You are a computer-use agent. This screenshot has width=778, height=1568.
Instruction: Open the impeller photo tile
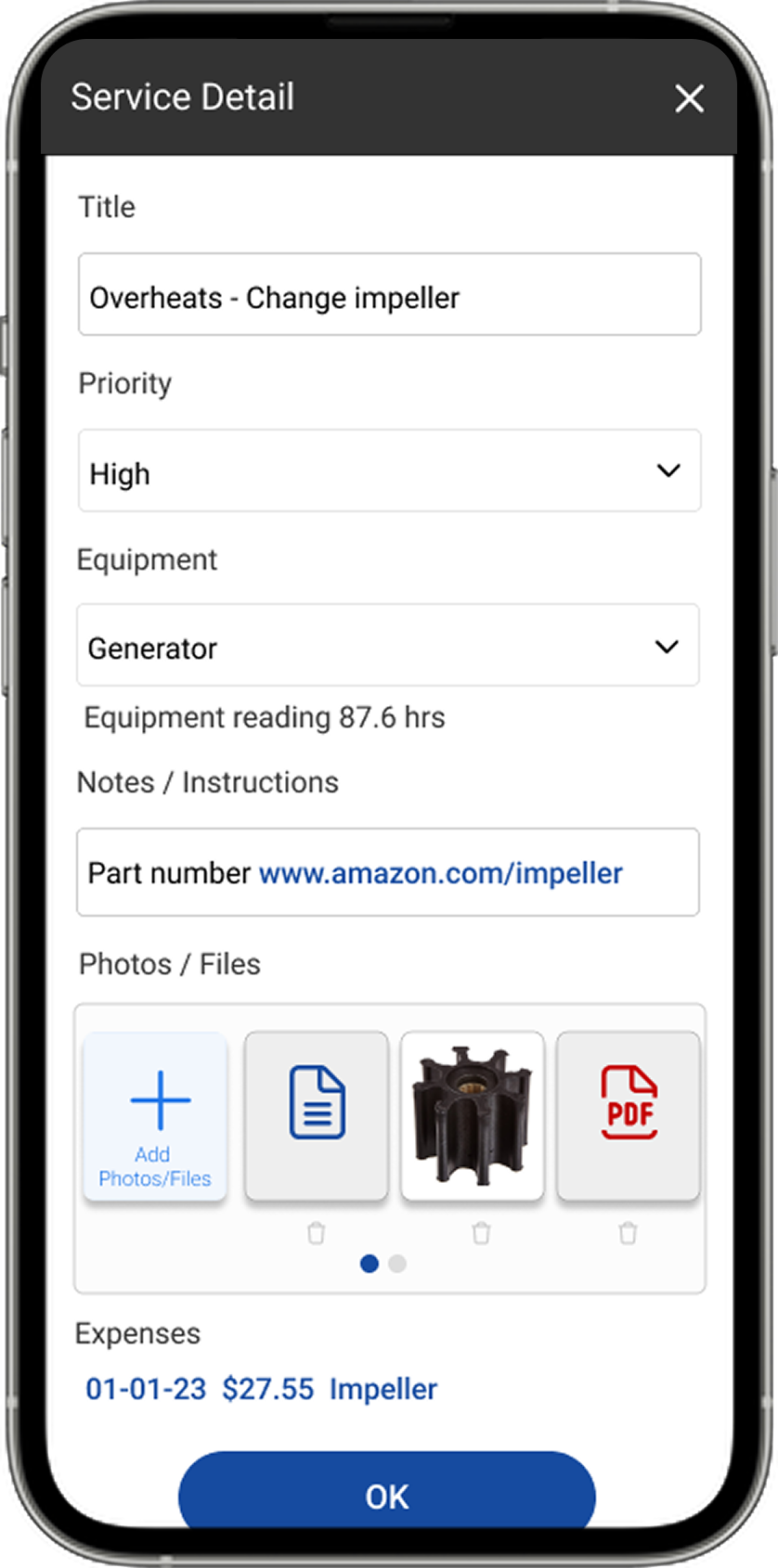[x=473, y=1116]
